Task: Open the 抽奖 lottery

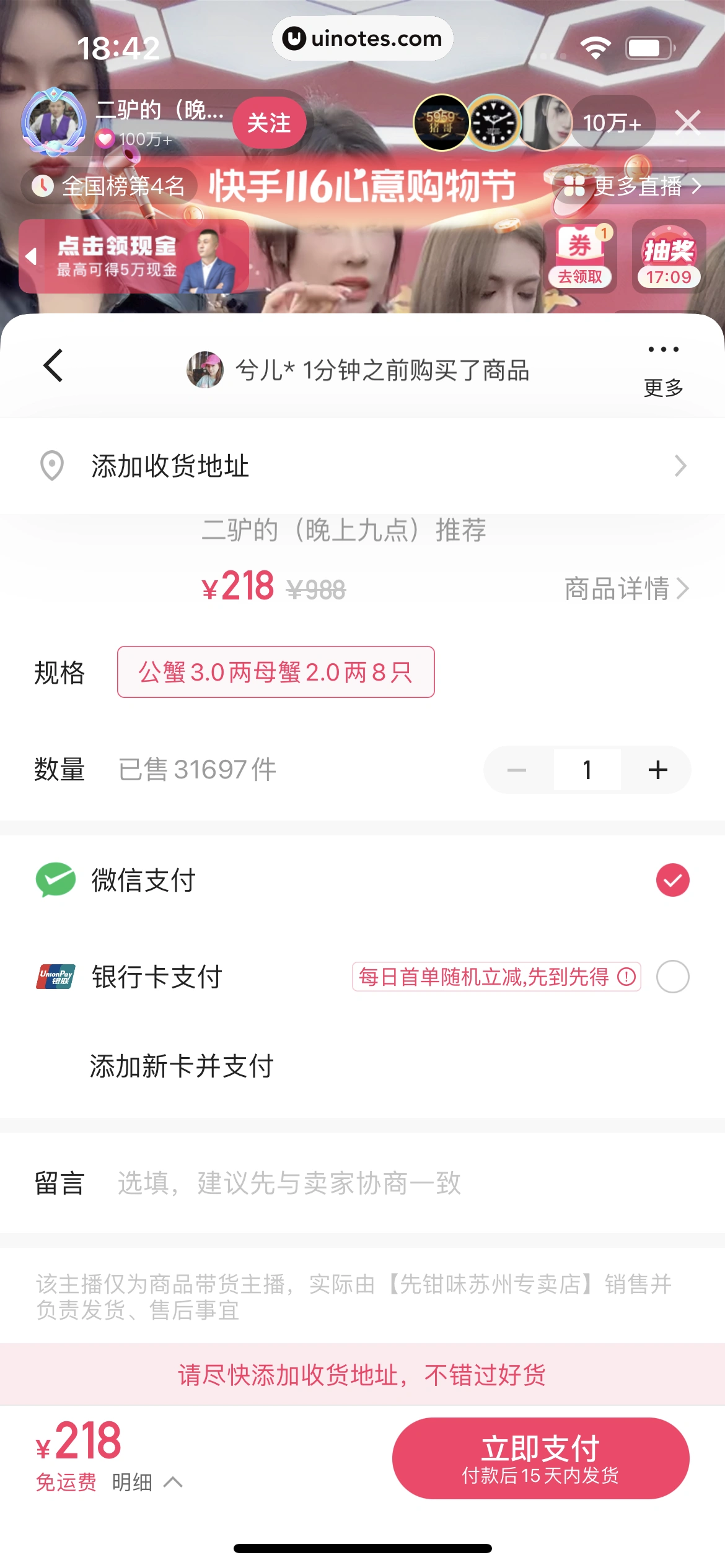Action: point(669,256)
